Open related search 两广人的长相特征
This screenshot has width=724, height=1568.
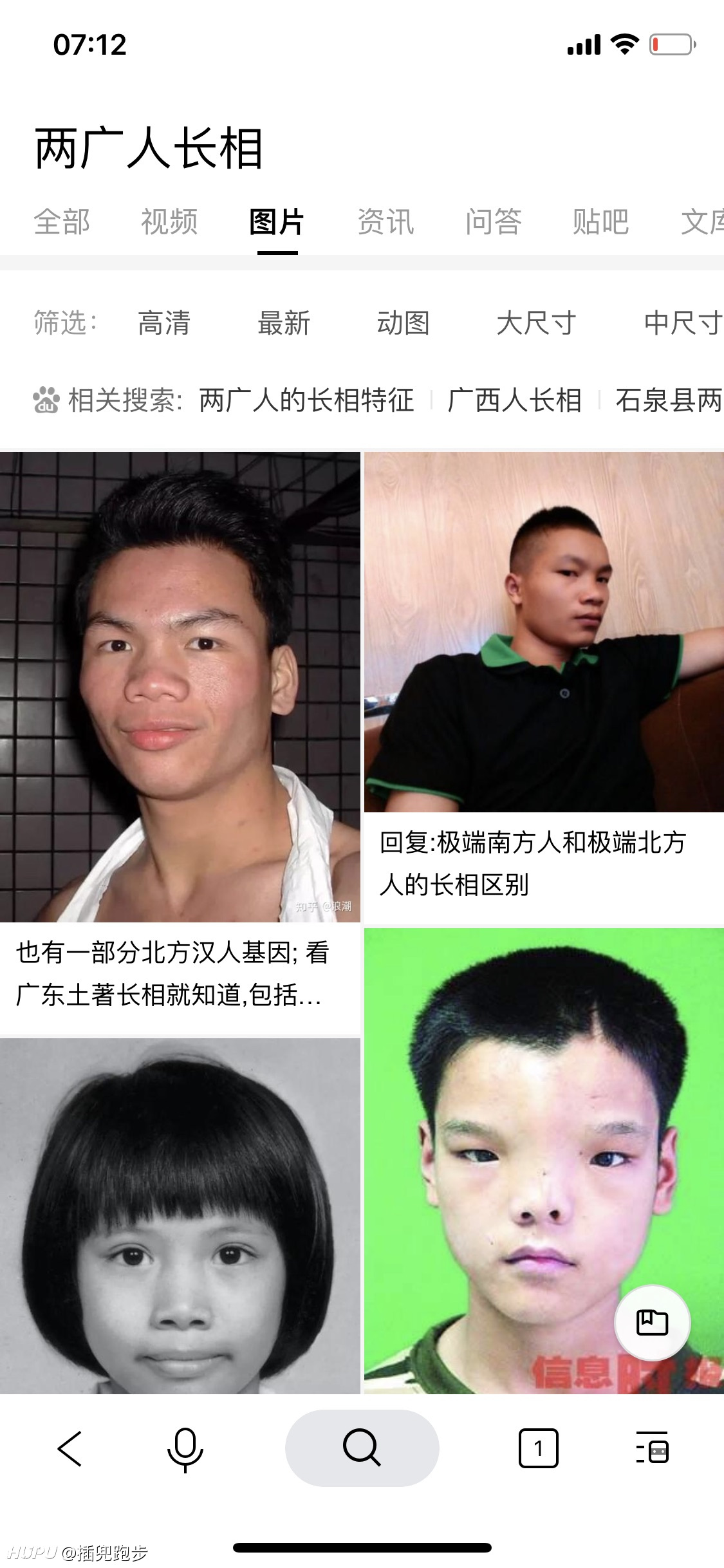[306, 400]
